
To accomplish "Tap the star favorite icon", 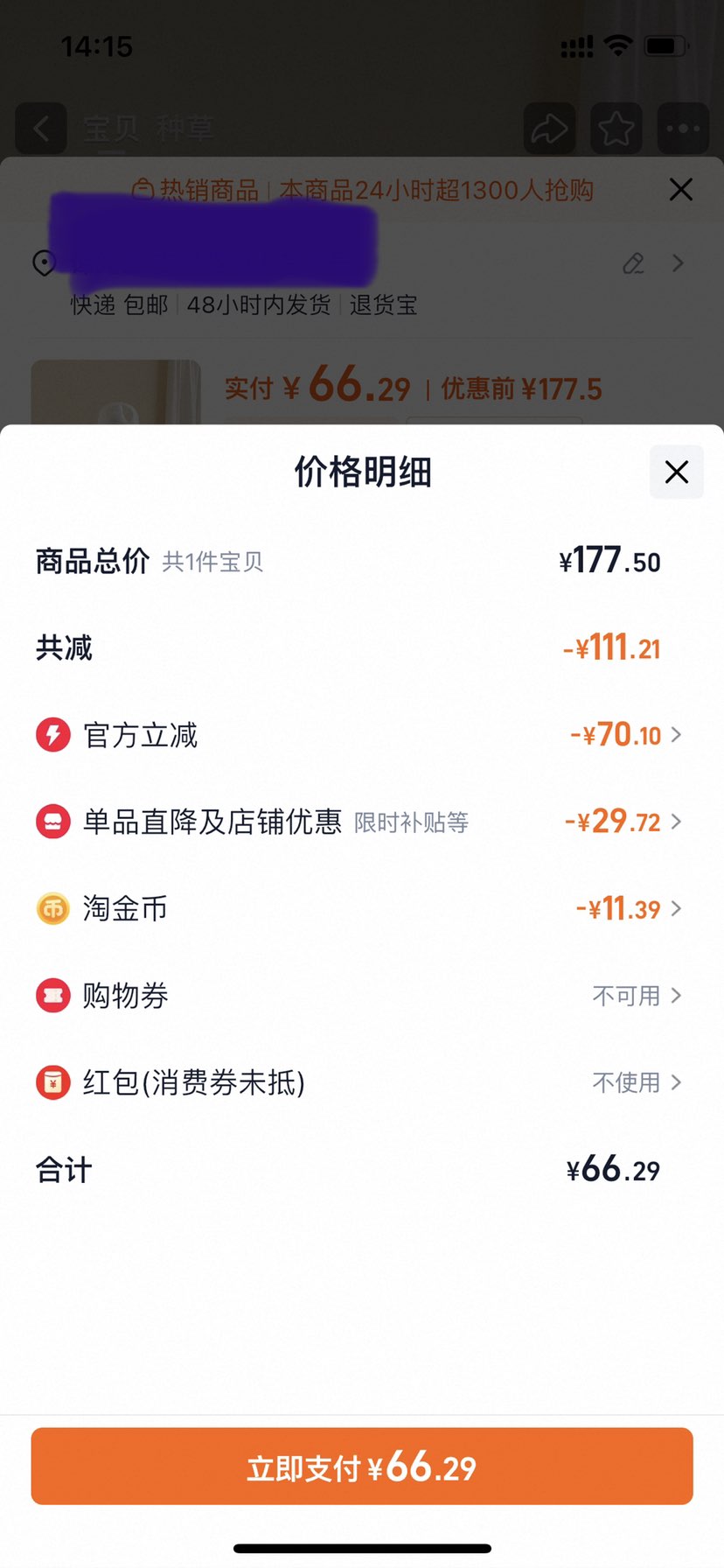I will click(x=616, y=129).
